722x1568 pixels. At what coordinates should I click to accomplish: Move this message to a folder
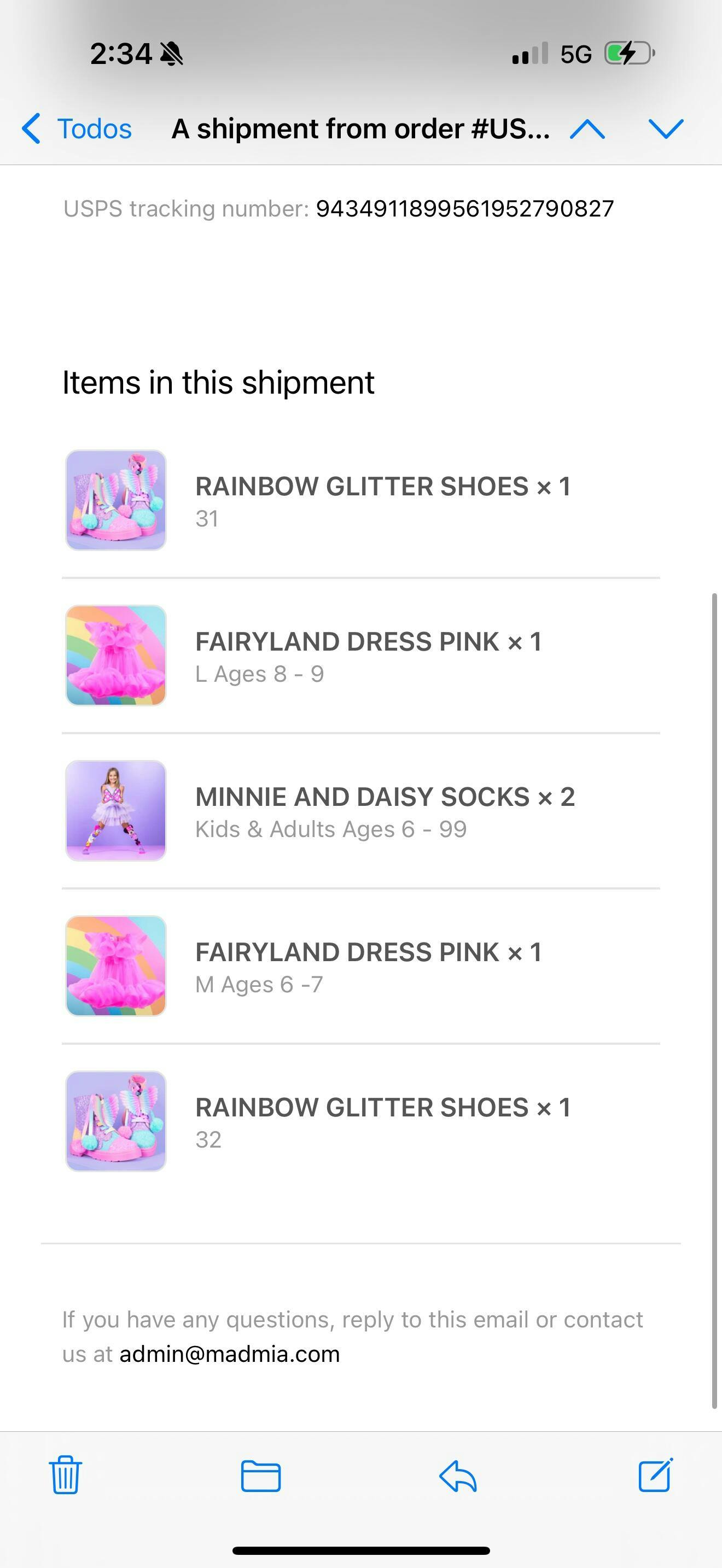[x=260, y=1476]
